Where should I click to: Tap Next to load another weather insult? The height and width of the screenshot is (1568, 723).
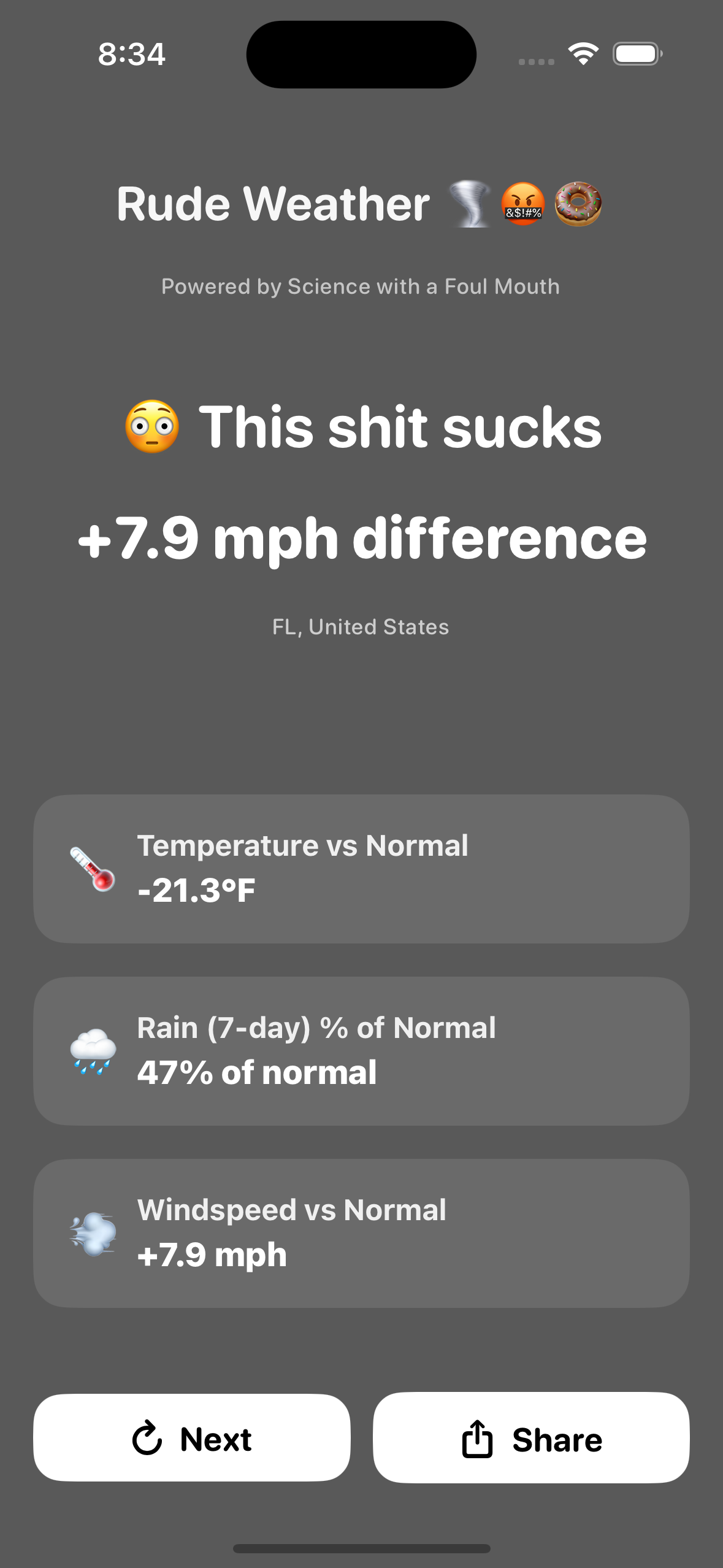[x=192, y=1438]
